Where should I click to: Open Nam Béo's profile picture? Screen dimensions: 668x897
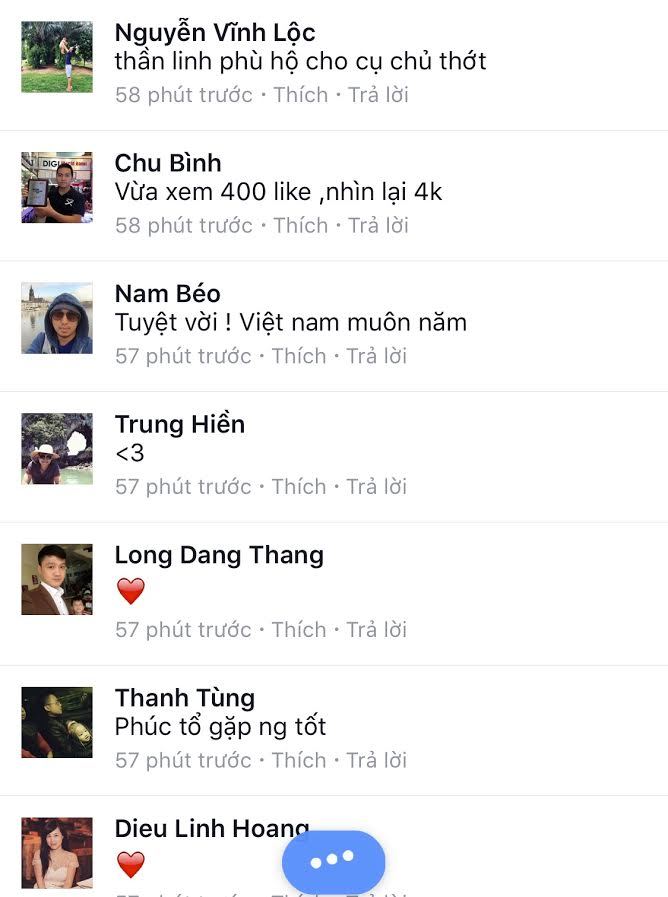(57, 318)
